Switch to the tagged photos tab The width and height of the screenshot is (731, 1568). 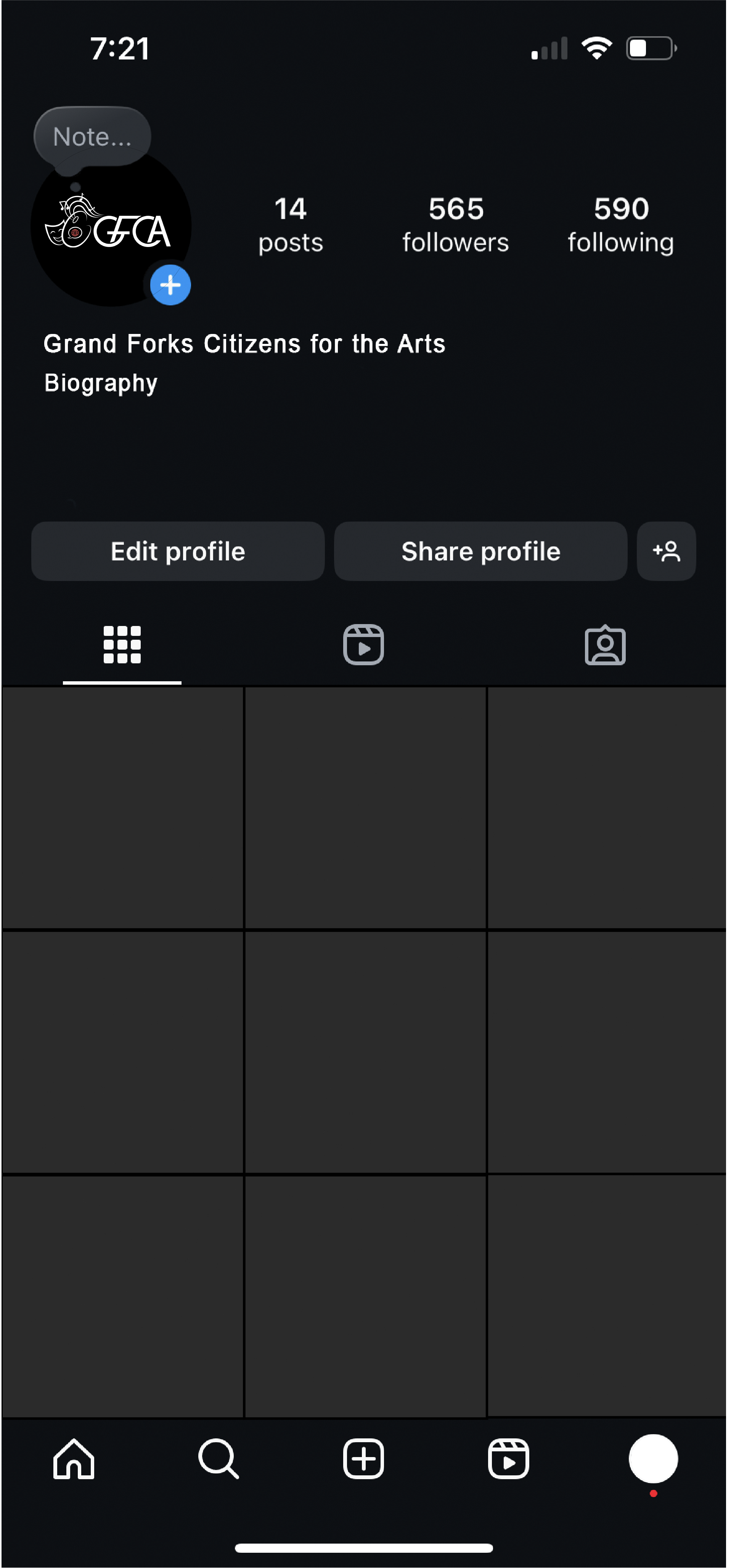605,645
